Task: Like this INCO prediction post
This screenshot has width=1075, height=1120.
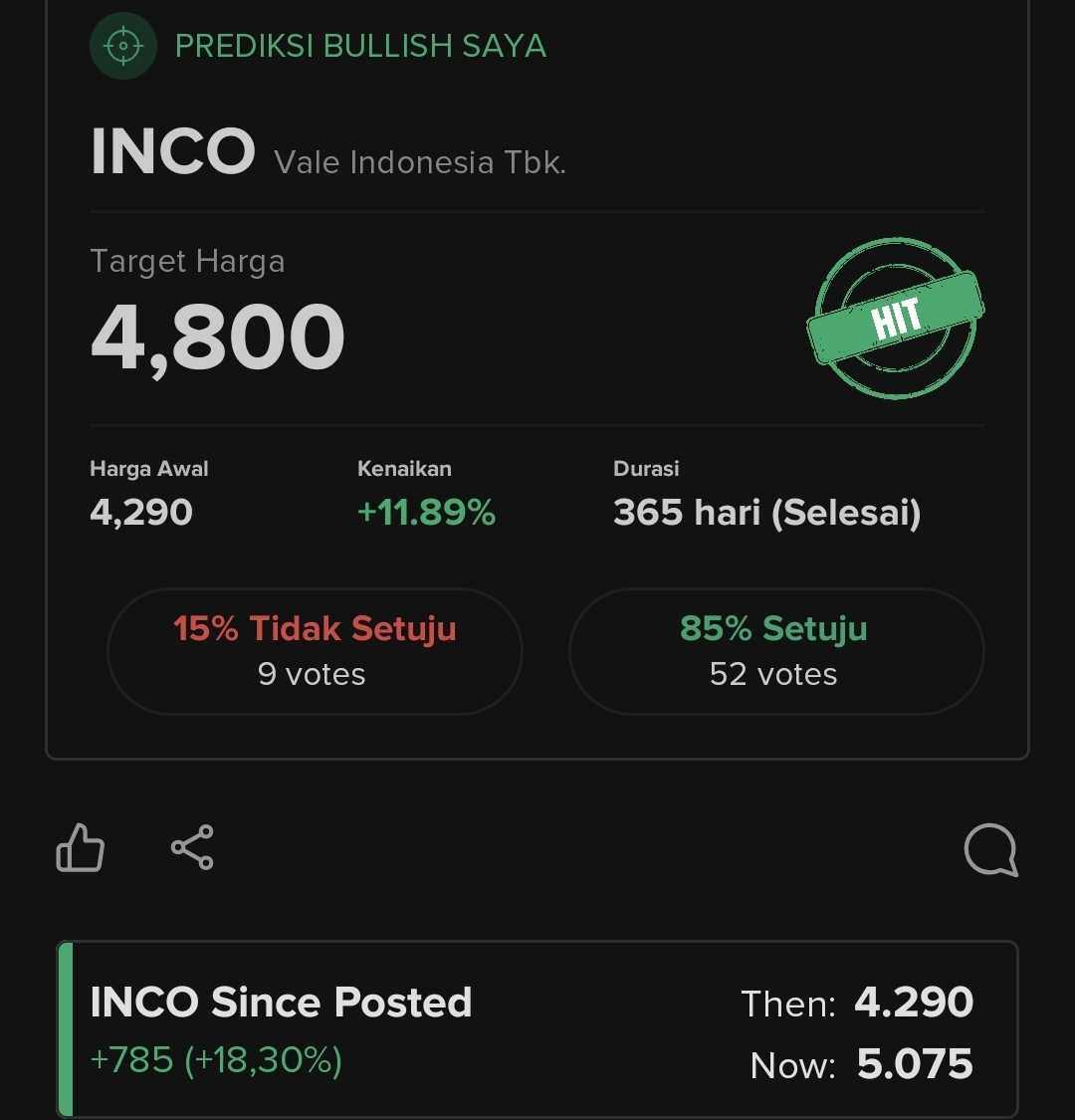Action: (x=81, y=849)
